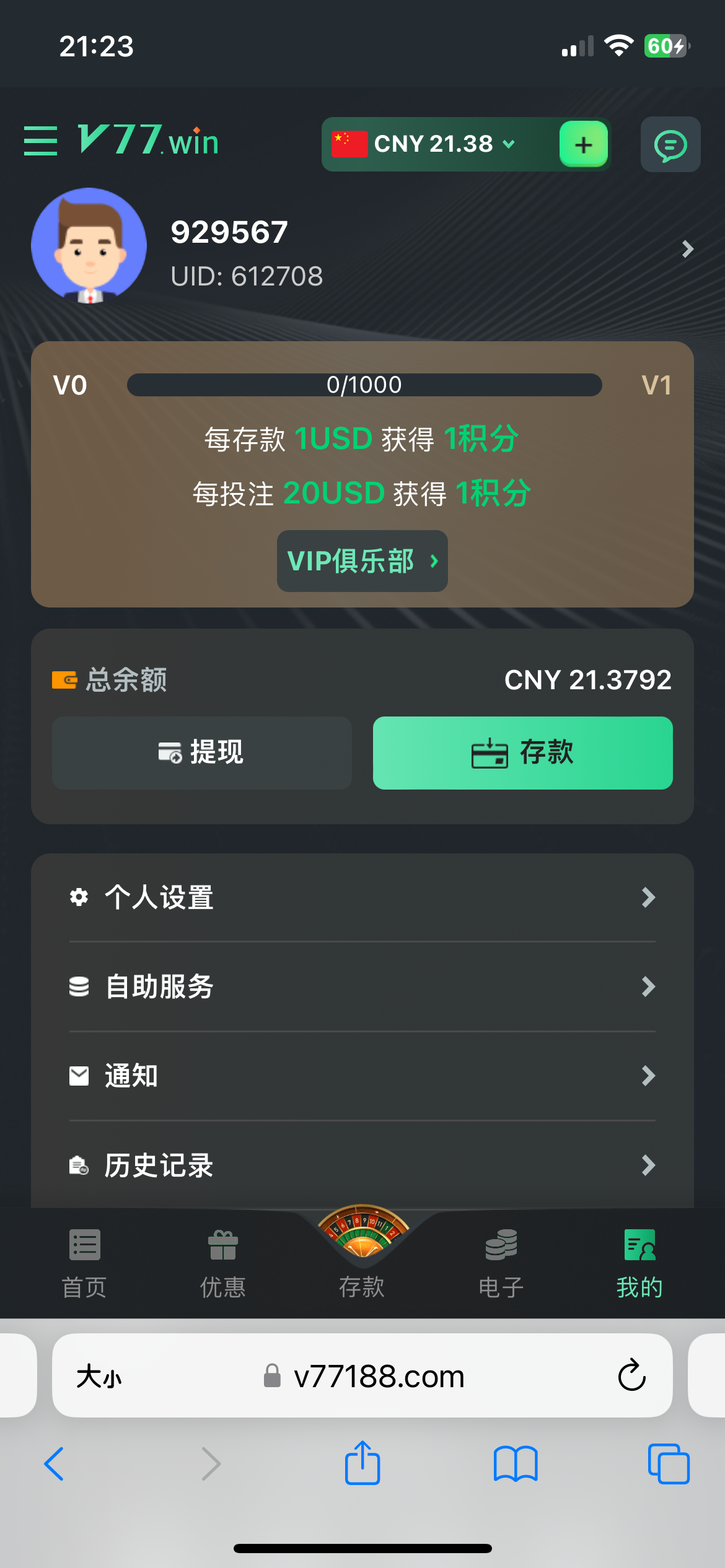This screenshot has height=1568, width=725.
Task: Open 自助服务 self-service
Action: click(x=362, y=987)
